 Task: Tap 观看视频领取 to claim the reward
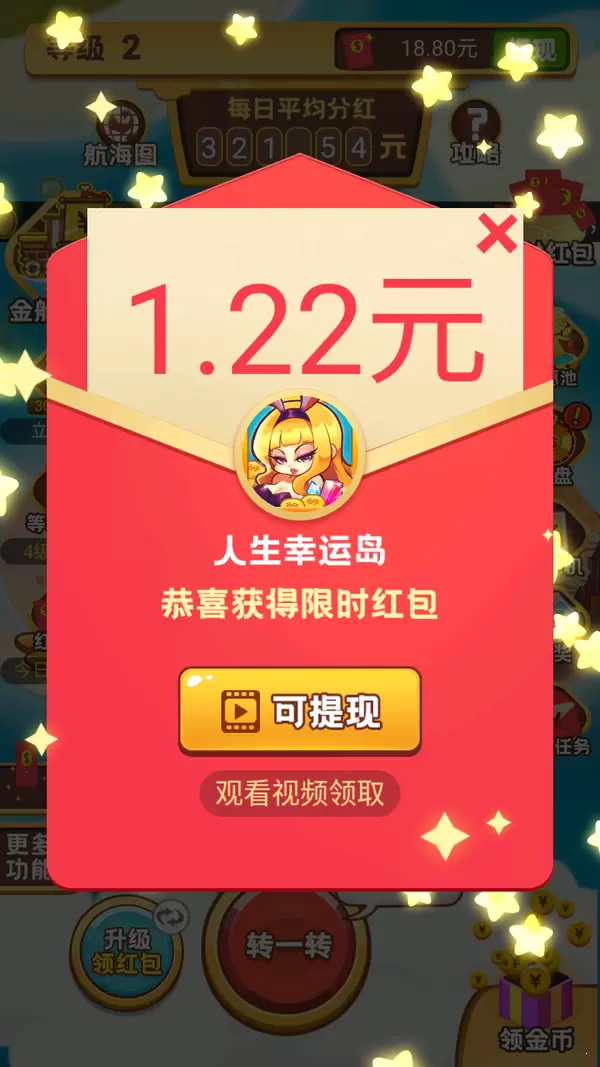coord(300,793)
